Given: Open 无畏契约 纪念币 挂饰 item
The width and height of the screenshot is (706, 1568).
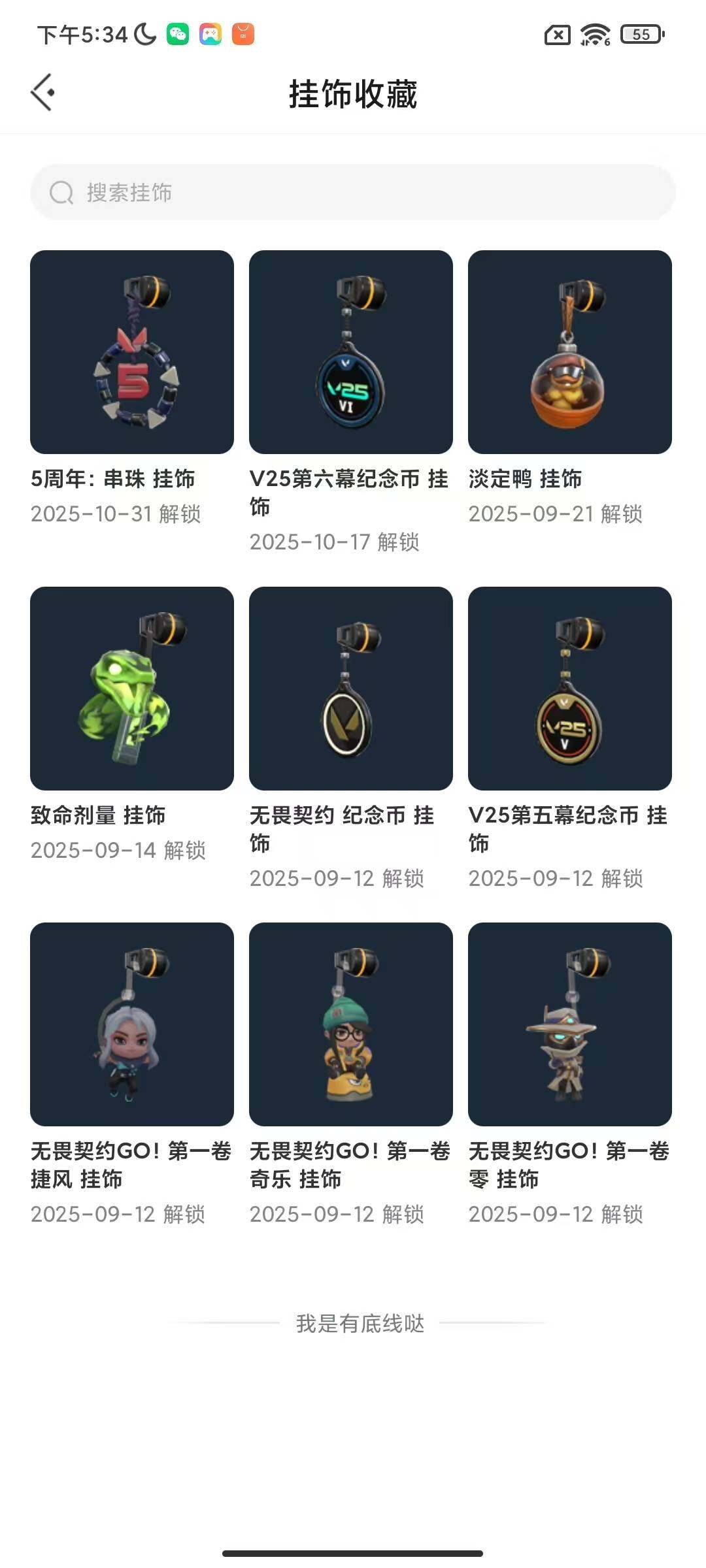Looking at the screenshot, I should coord(351,688).
